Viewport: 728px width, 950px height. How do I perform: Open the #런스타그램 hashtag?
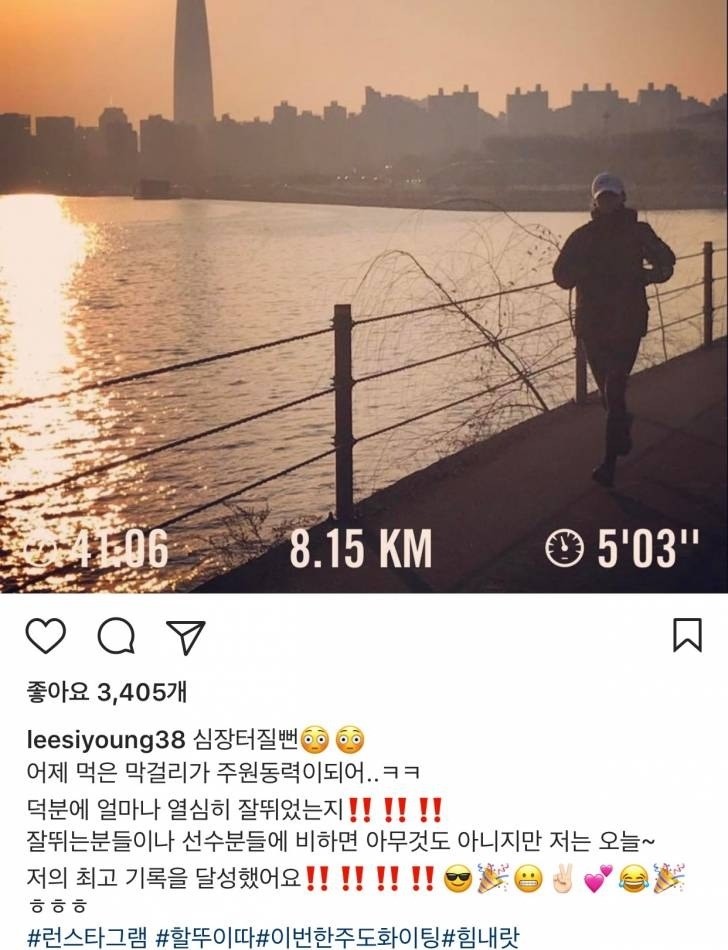click(x=86, y=938)
